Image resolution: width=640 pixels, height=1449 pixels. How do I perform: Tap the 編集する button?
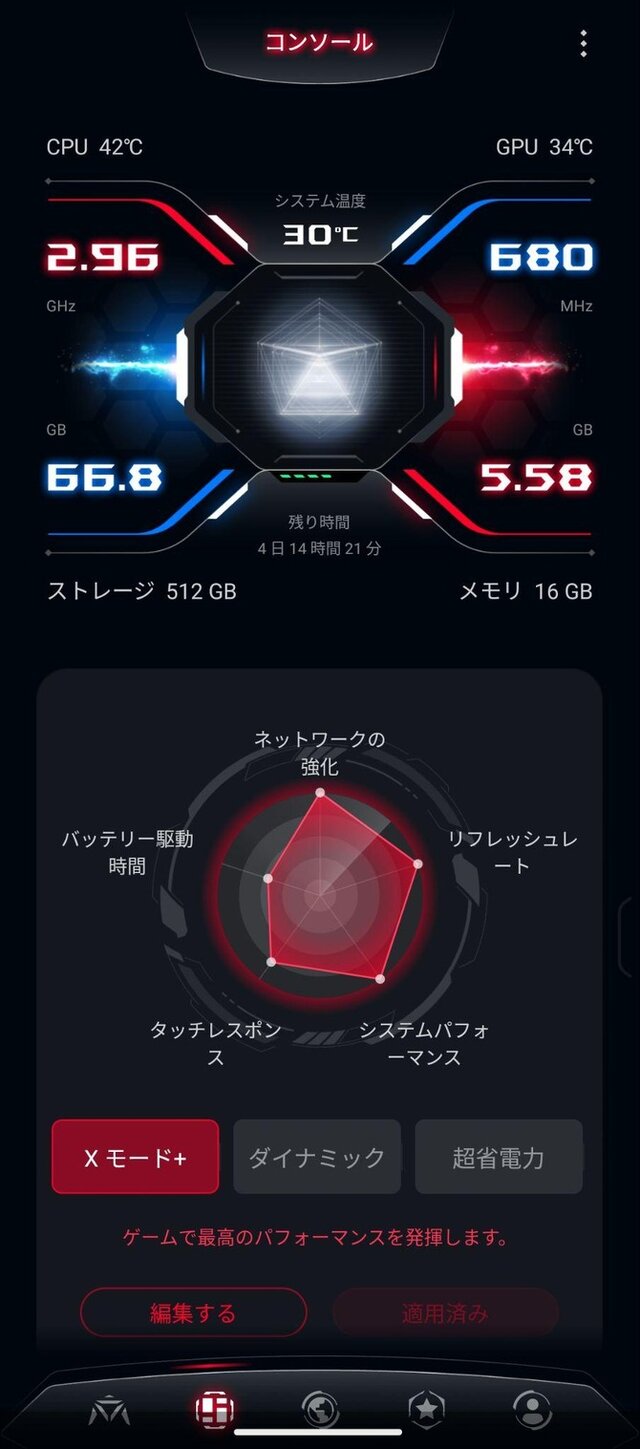pos(193,1312)
